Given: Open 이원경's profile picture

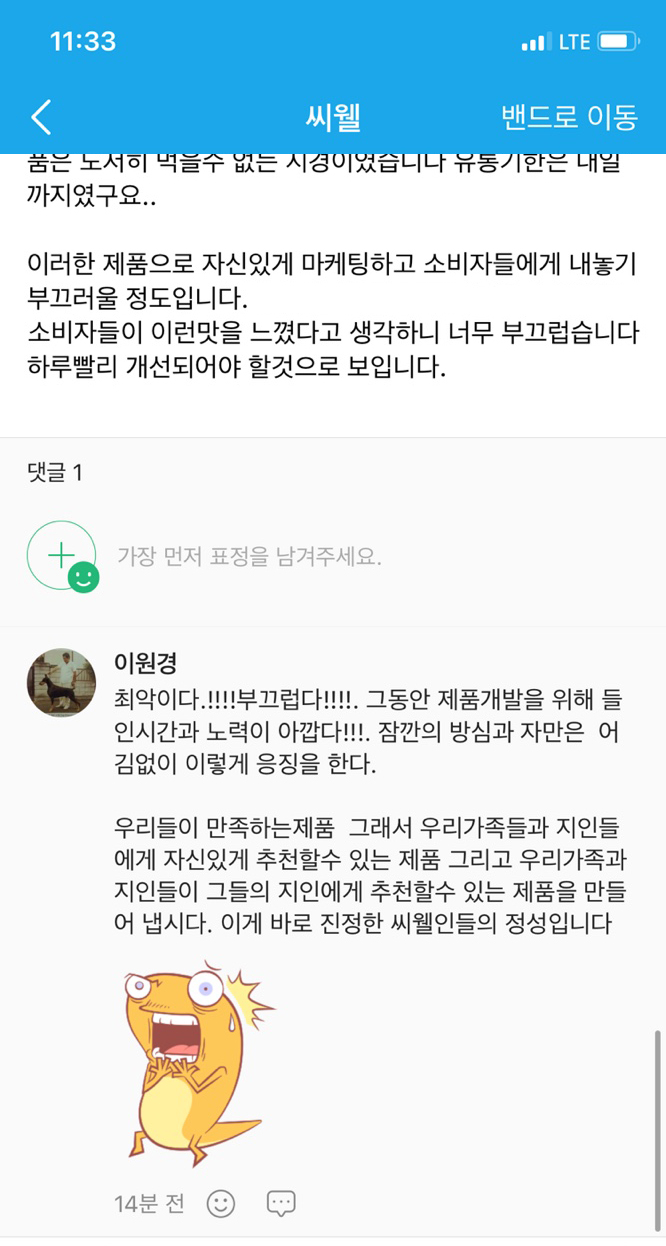Looking at the screenshot, I should coord(61,682).
